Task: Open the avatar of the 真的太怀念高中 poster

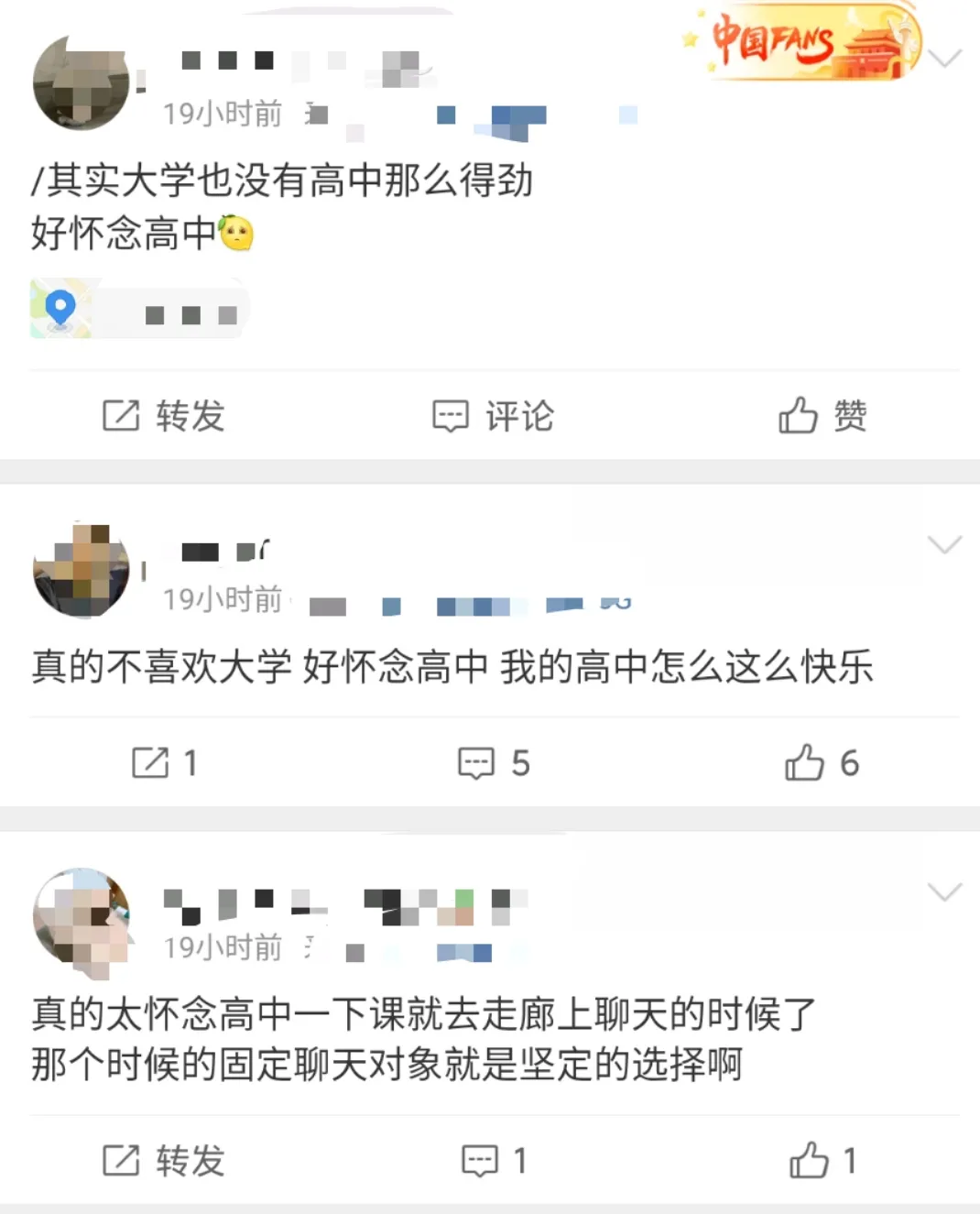Action: click(81, 918)
